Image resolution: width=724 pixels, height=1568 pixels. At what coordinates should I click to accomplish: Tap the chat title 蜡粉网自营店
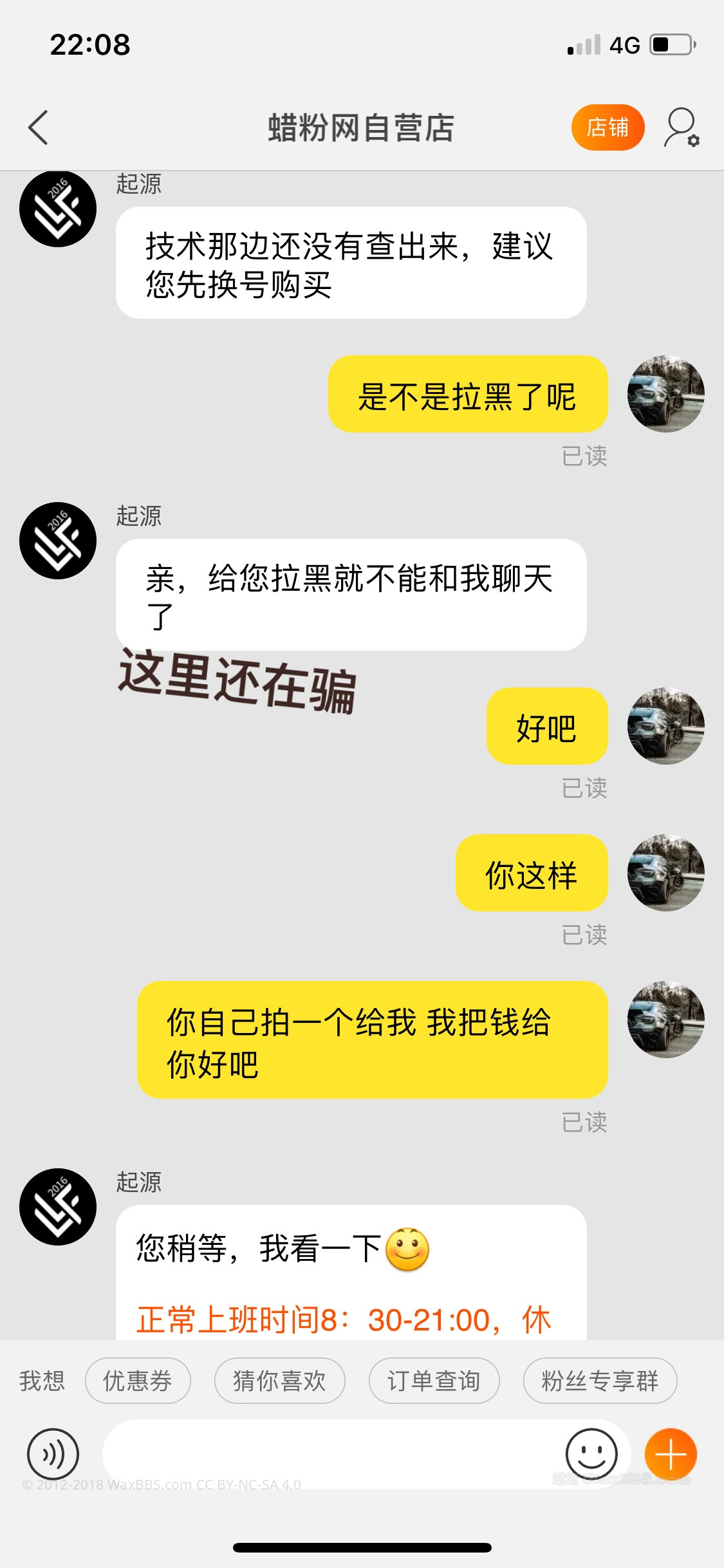362,127
